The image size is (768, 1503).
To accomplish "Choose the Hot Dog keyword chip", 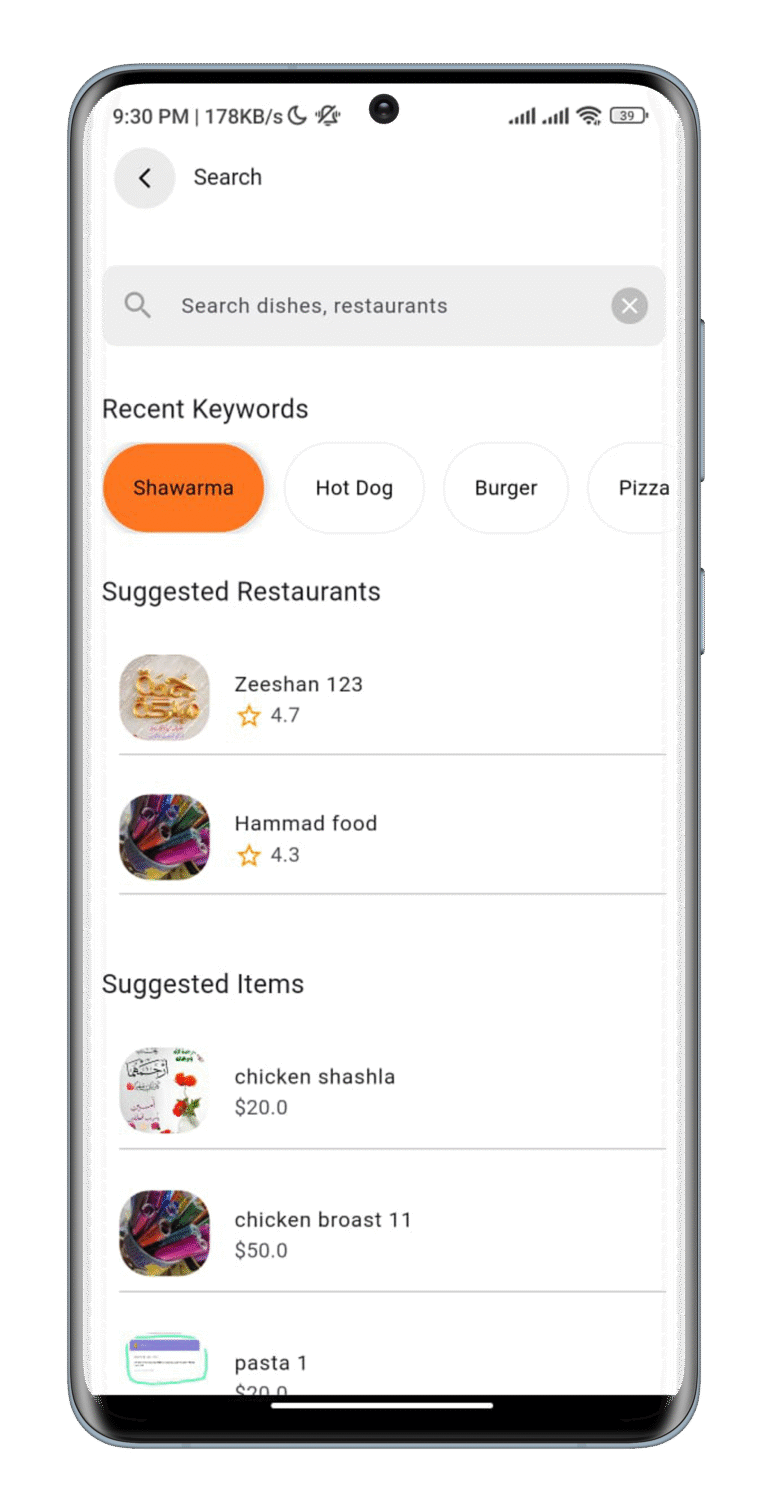I will 354,488.
